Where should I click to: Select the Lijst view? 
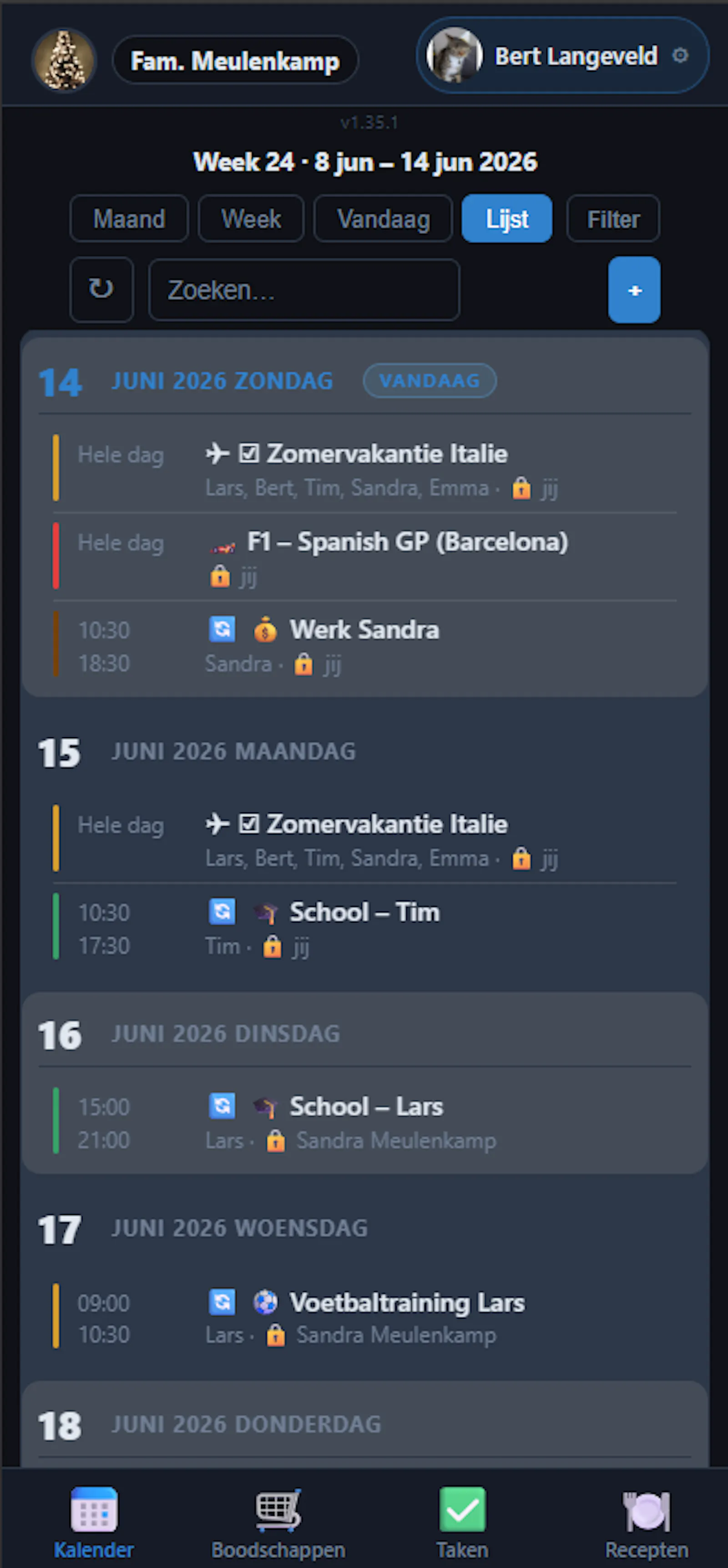(x=506, y=218)
